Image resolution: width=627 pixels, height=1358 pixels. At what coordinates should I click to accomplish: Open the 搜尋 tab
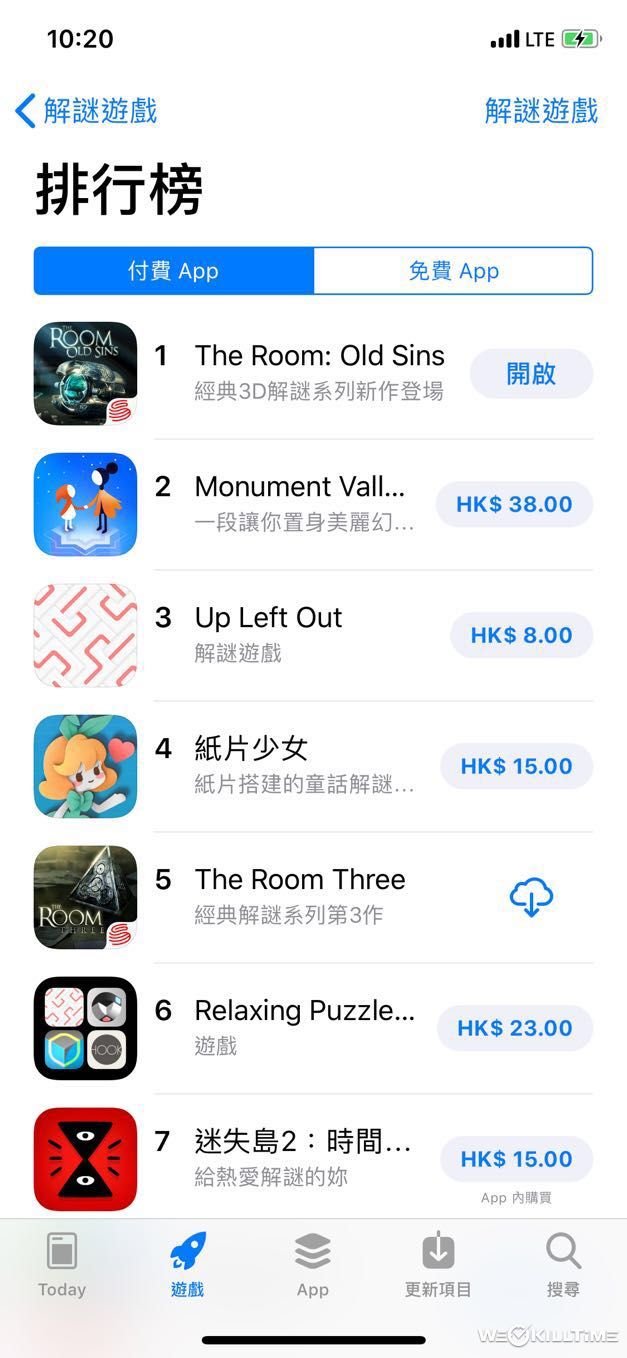[x=563, y=1264]
